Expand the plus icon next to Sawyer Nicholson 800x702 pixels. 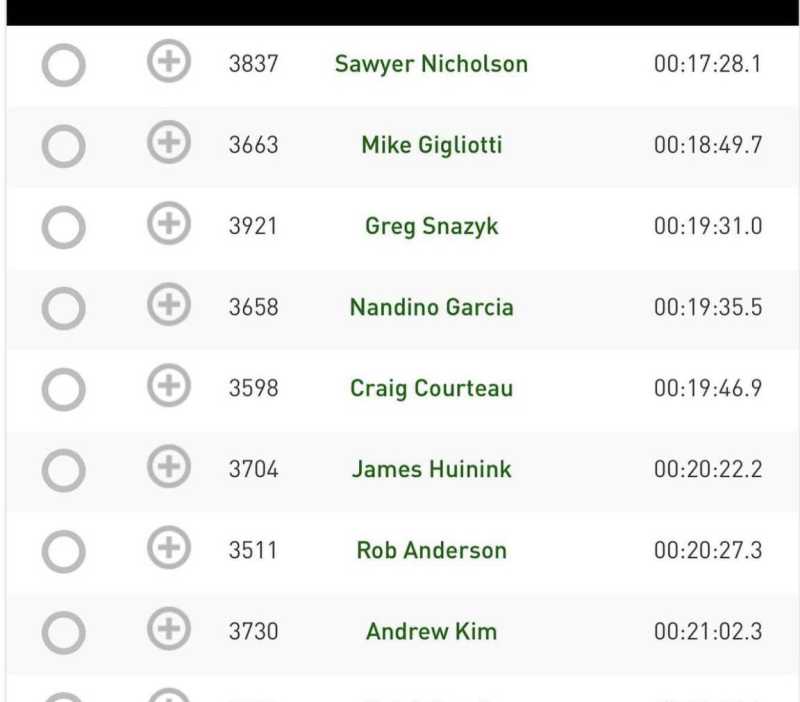[x=168, y=62]
